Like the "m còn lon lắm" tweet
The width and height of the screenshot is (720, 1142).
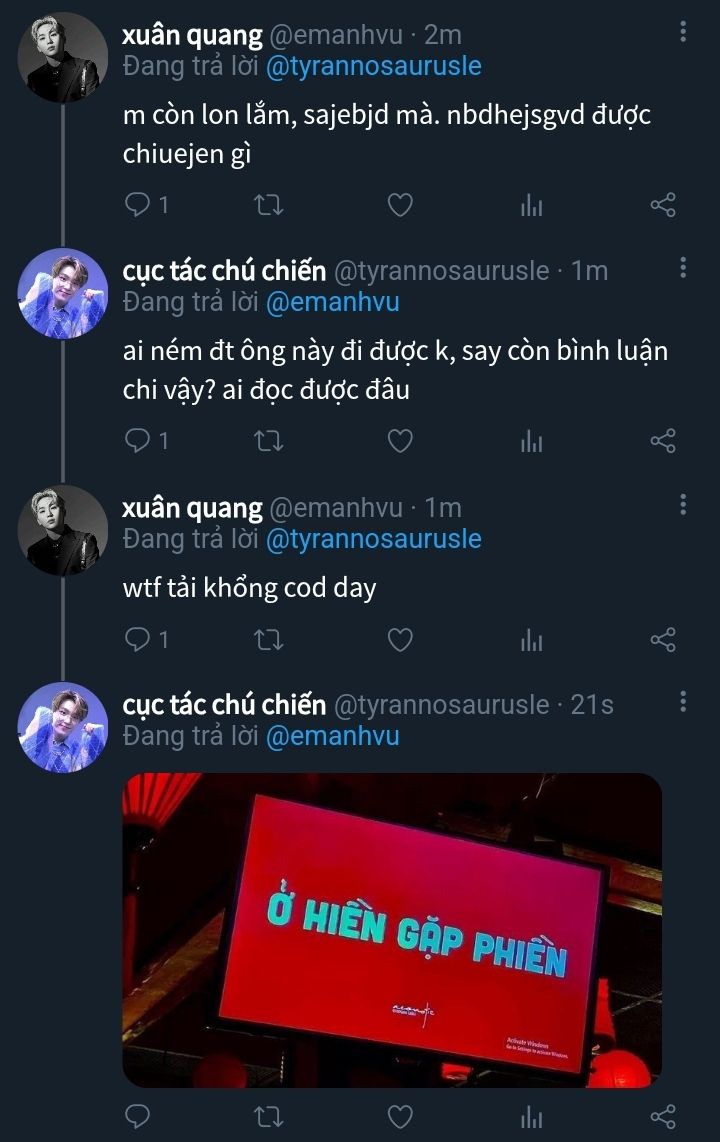click(x=400, y=205)
